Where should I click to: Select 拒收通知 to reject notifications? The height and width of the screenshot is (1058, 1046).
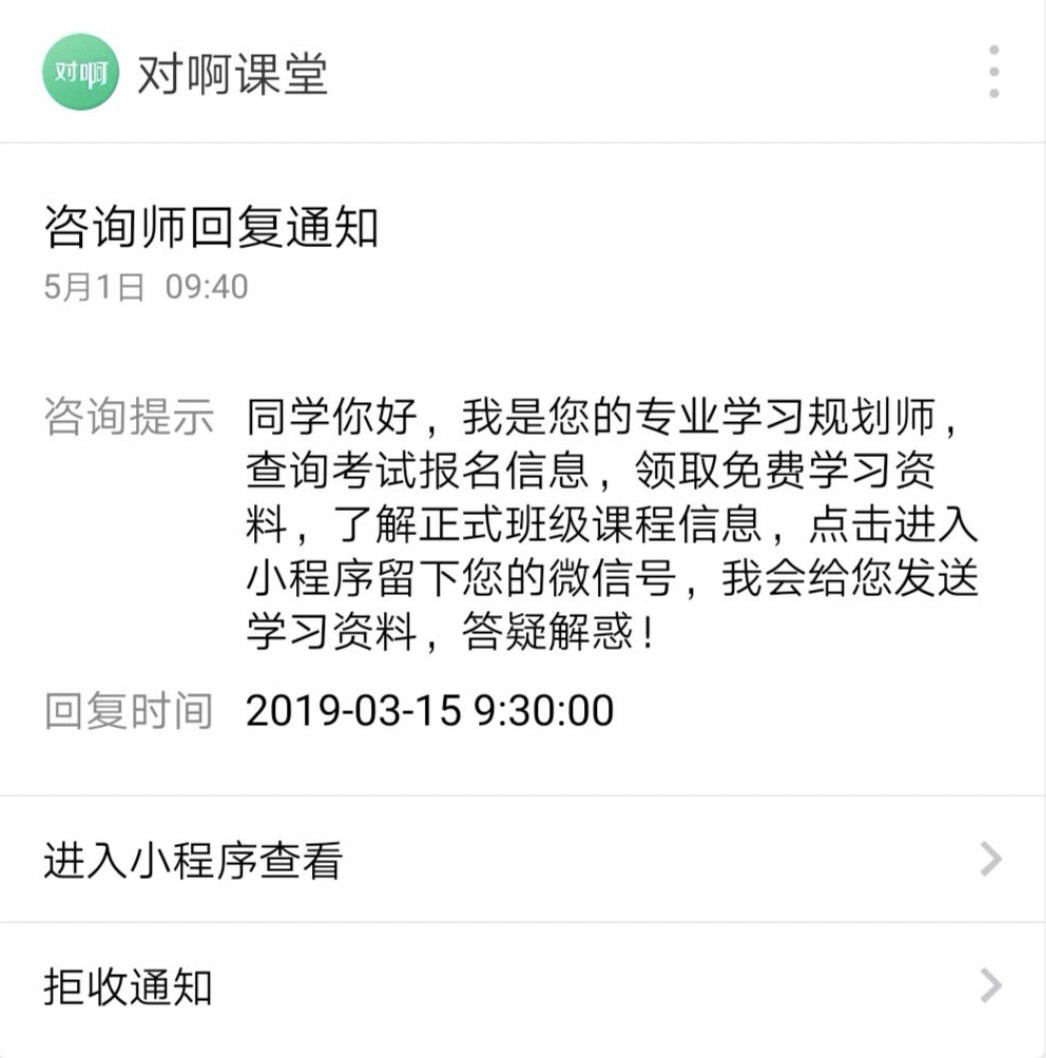click(x=522, y=987)
